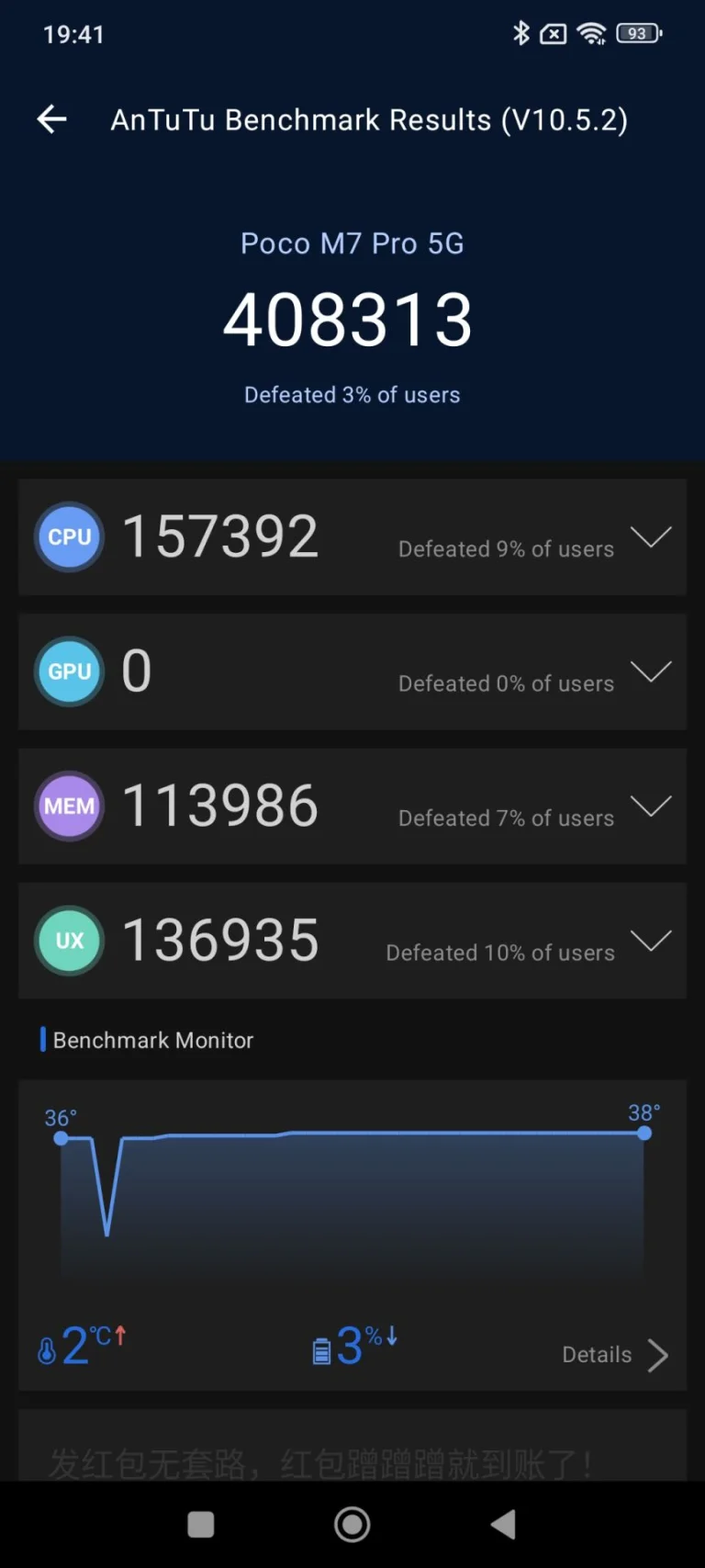
Task: Tap the Bluetooth icon in status bar
Action: pyautogui.click(x=521, y=33)
